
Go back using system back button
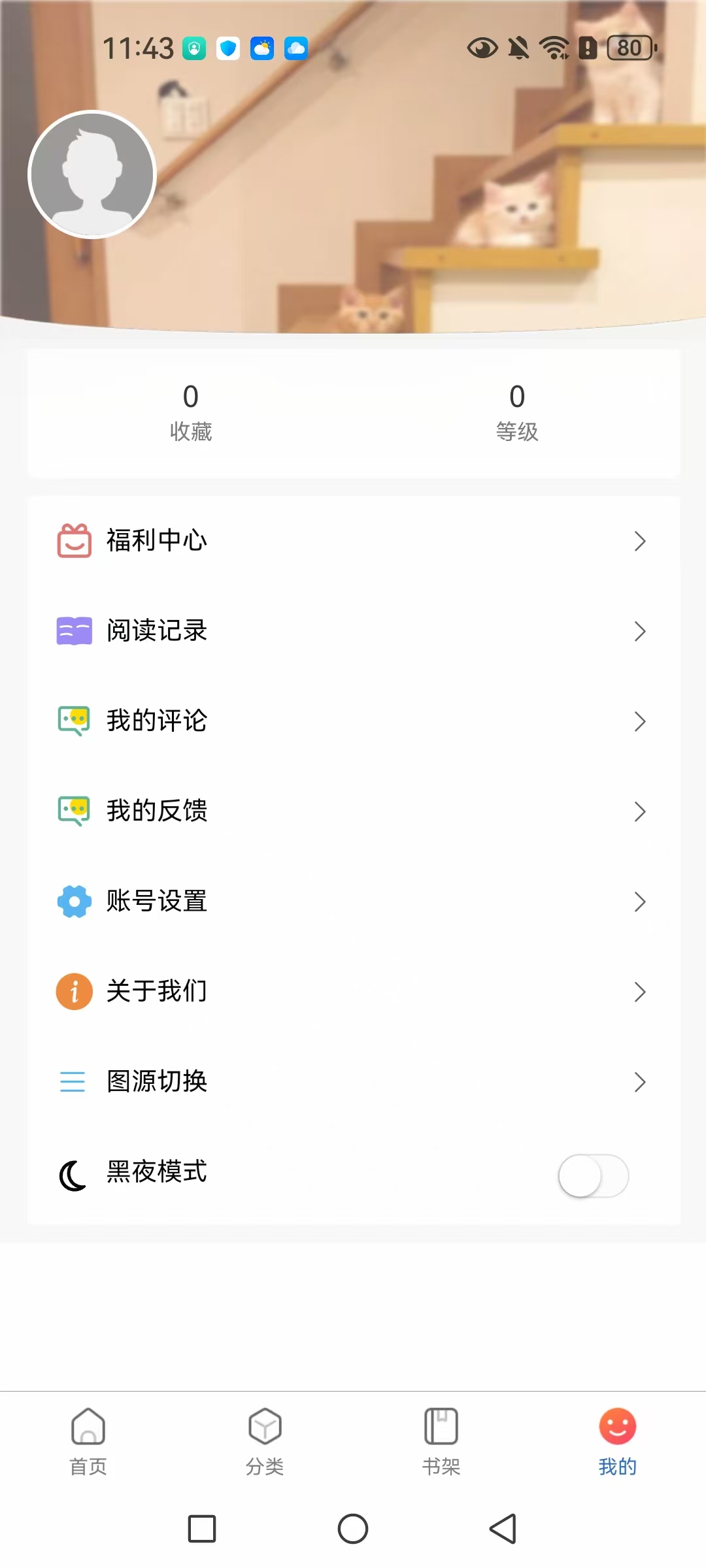(x=503, y=1529)
